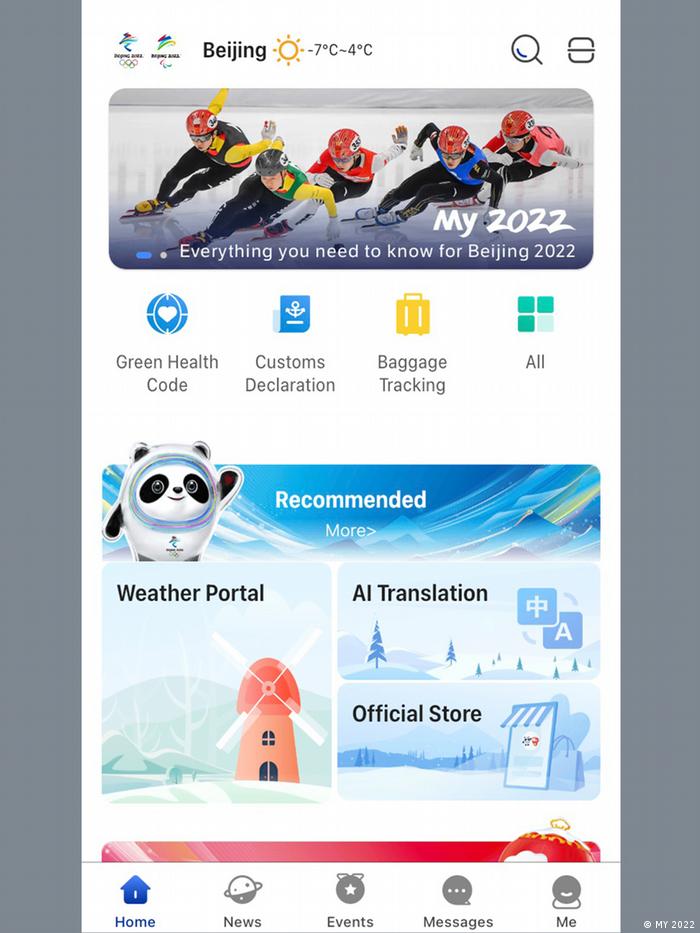Change the Beijing location
Image resolution: width=700 pixels, height=933 pixels.
[x=234, y=50]
